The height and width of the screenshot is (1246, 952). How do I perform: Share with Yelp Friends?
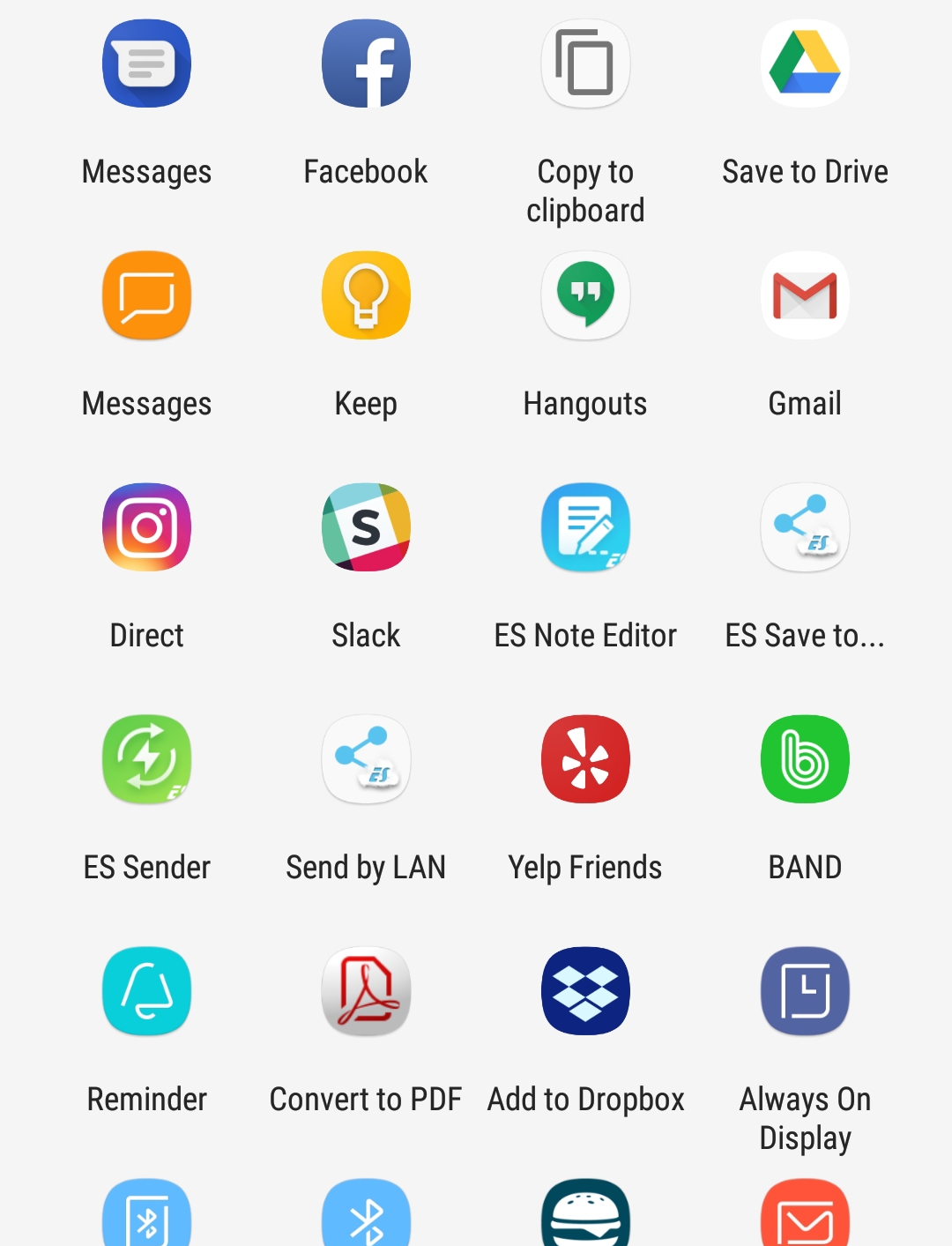coord(585,759)
